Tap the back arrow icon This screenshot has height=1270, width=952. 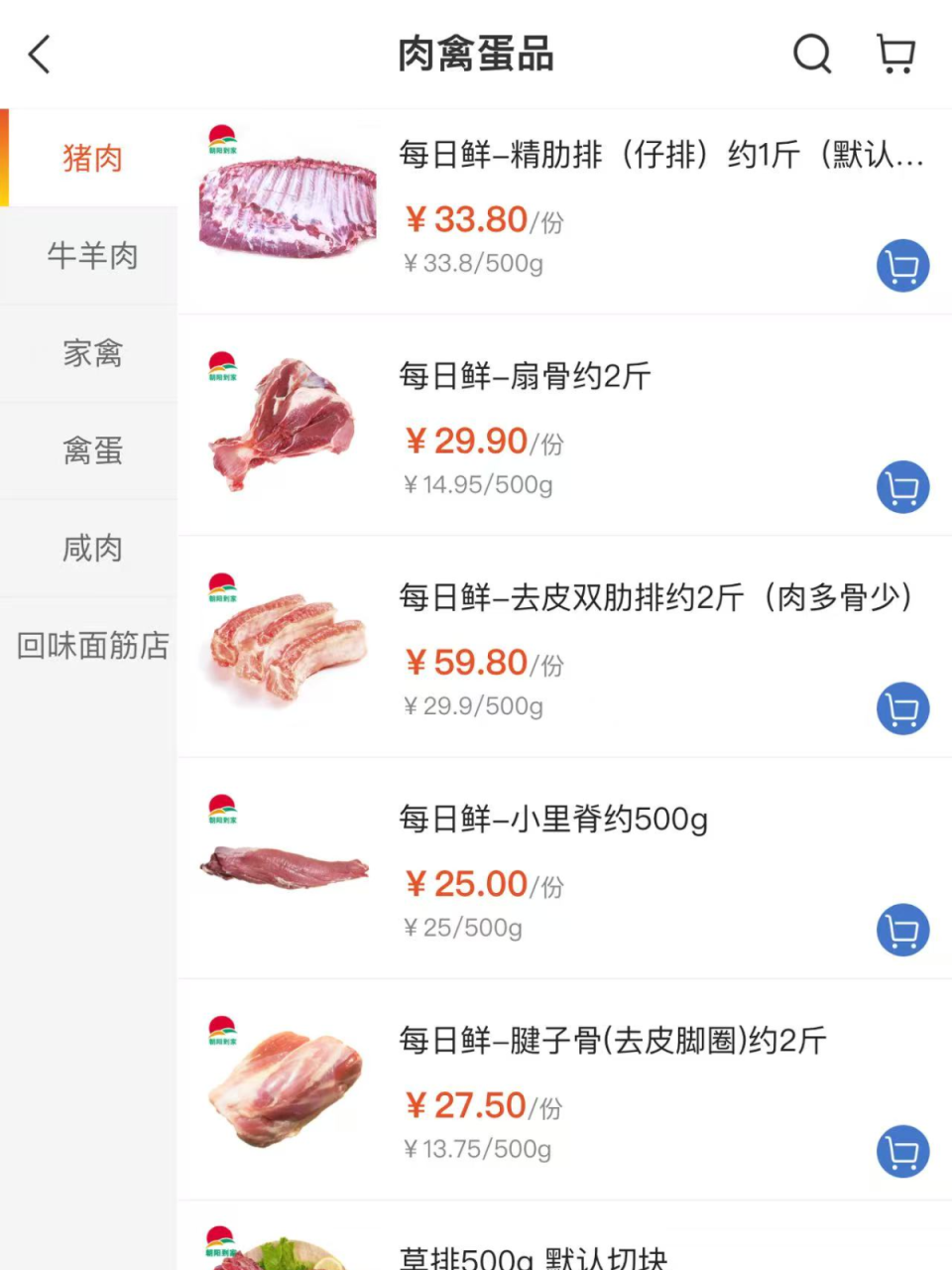(x=38, y=55)
